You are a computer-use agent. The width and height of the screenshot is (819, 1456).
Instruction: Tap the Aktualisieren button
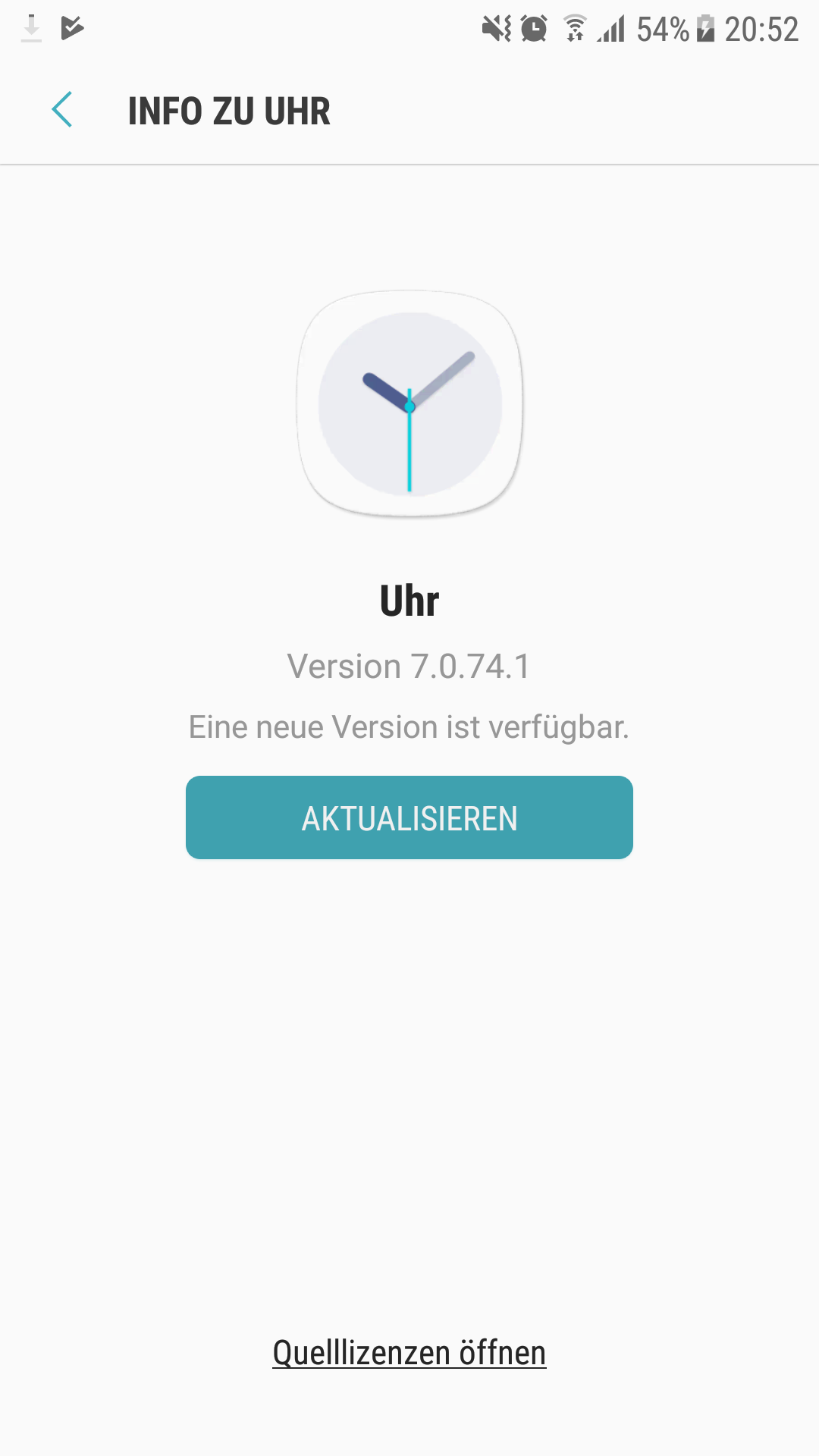[409, 817]
